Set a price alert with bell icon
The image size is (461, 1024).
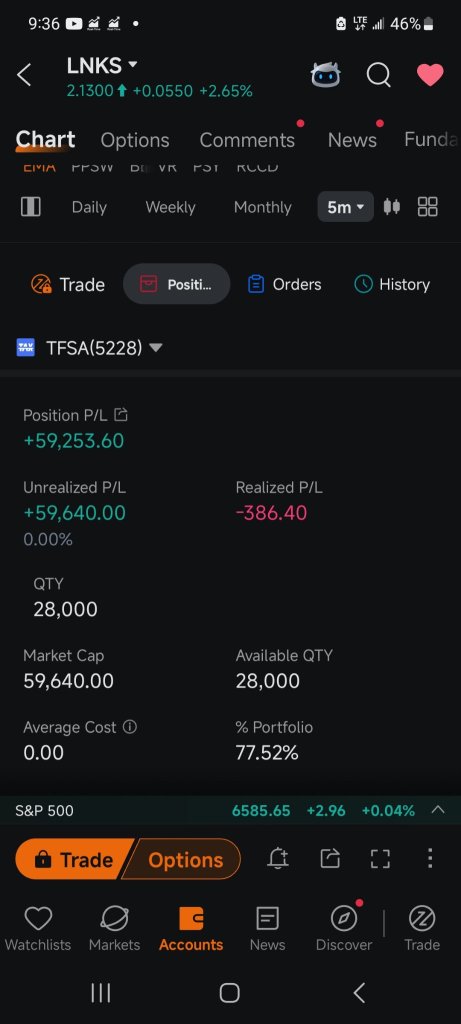(x=278, y=858)
